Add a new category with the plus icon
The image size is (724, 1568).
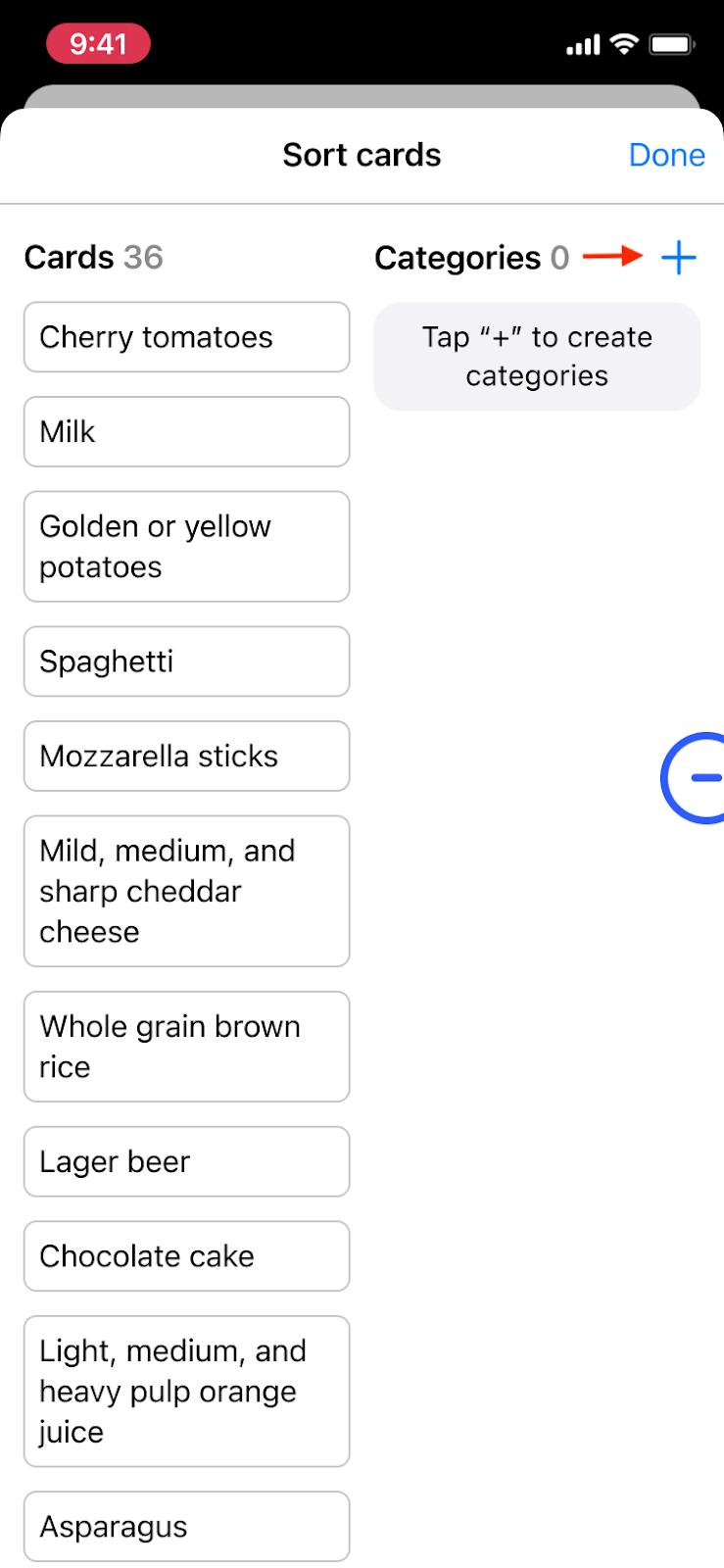678,258
